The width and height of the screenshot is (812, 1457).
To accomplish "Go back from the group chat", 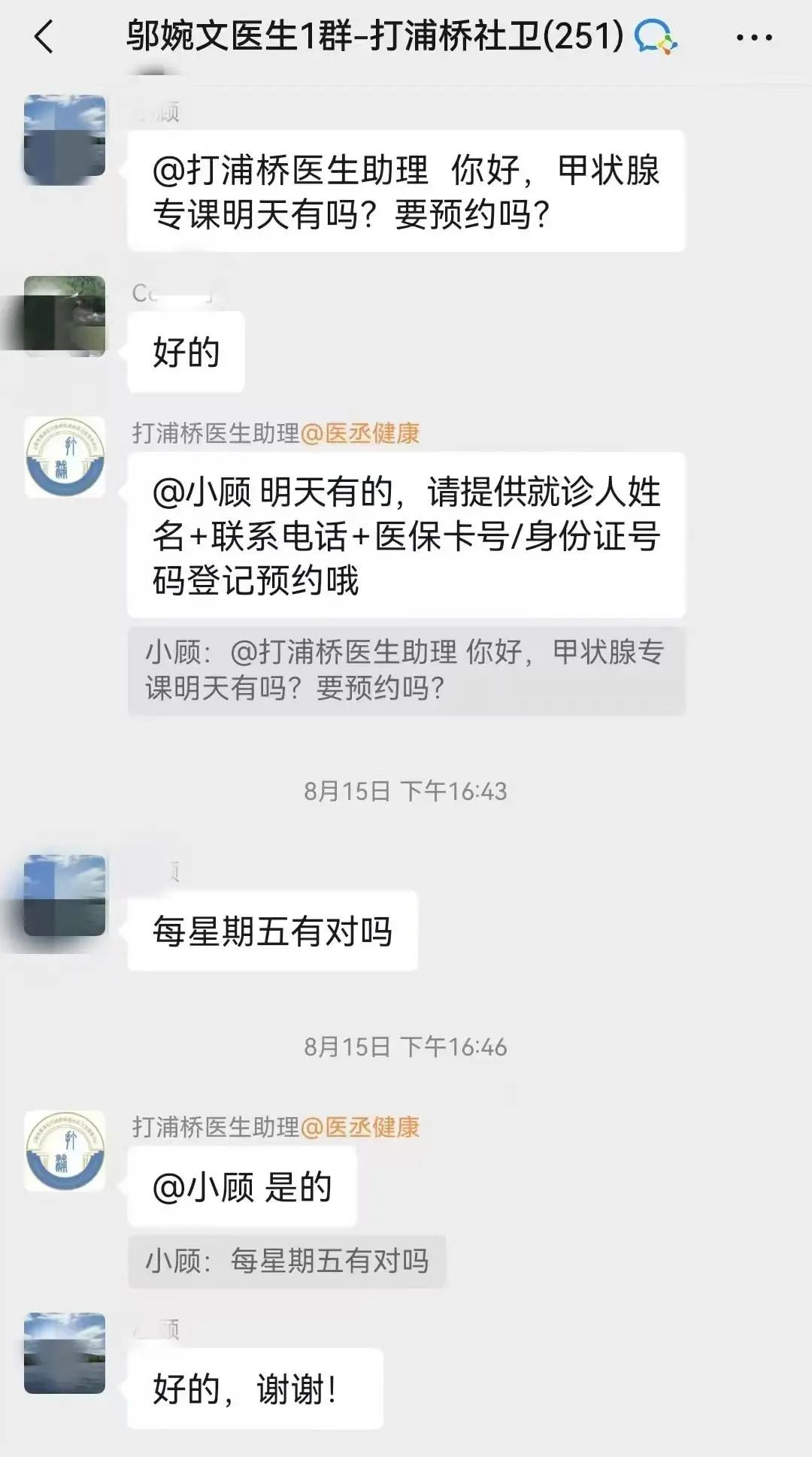I will coord(45,37).
